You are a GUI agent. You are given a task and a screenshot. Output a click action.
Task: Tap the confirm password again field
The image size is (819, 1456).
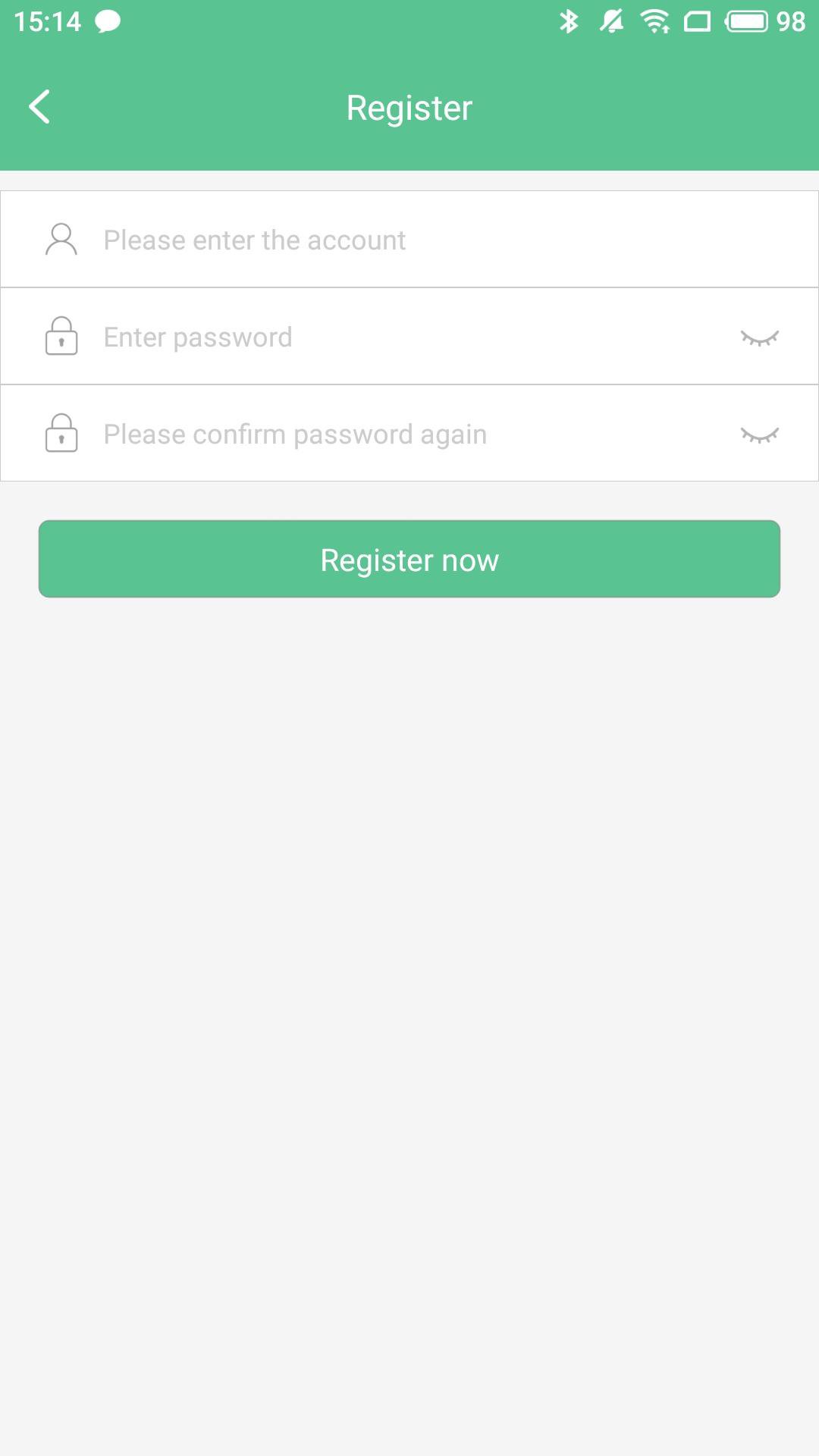pyautogui.click(x=409, y=434)
